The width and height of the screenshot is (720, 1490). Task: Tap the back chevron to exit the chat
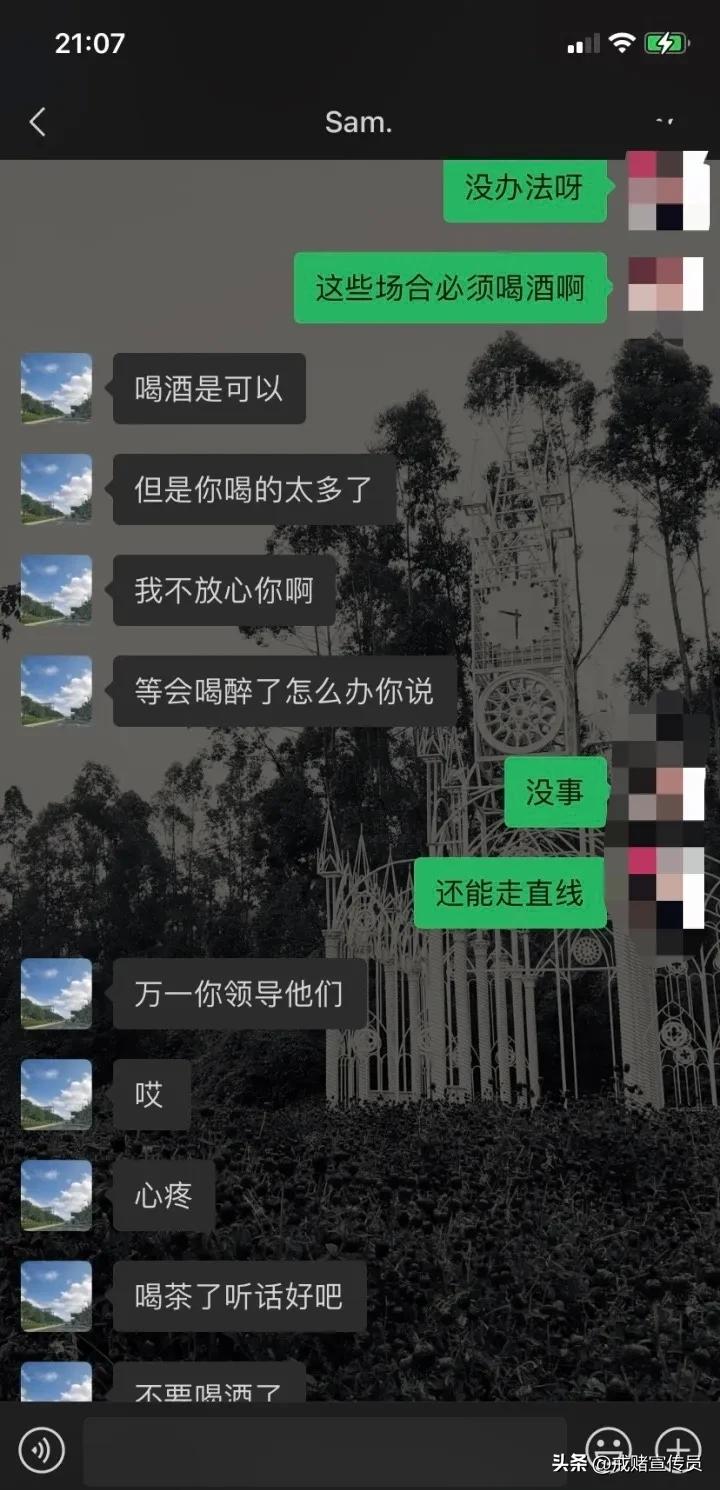click(37, 122)
